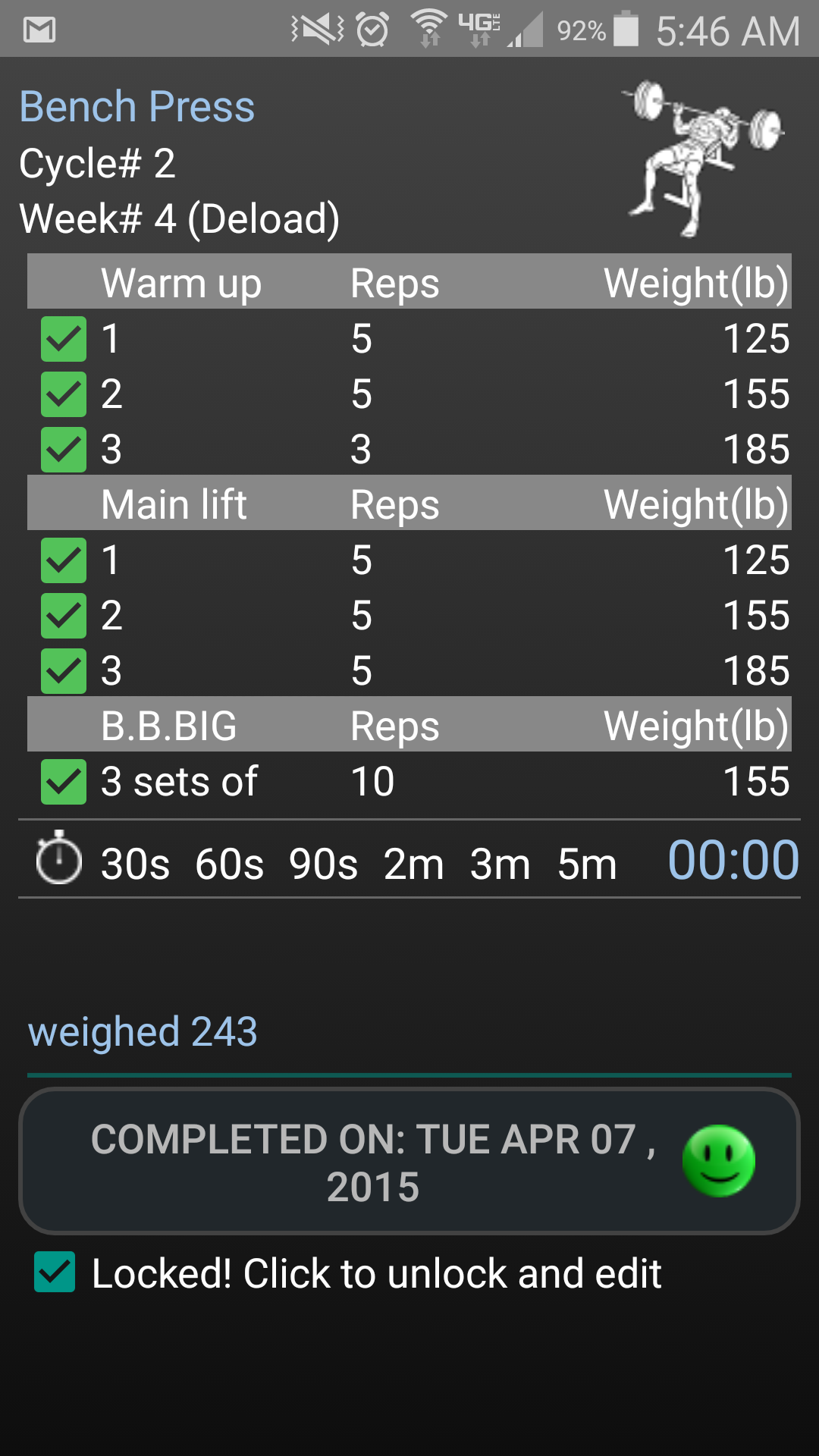The image size is (819, 1456).
Task: Start the 2m rest timer
Action: click(413, 863)
